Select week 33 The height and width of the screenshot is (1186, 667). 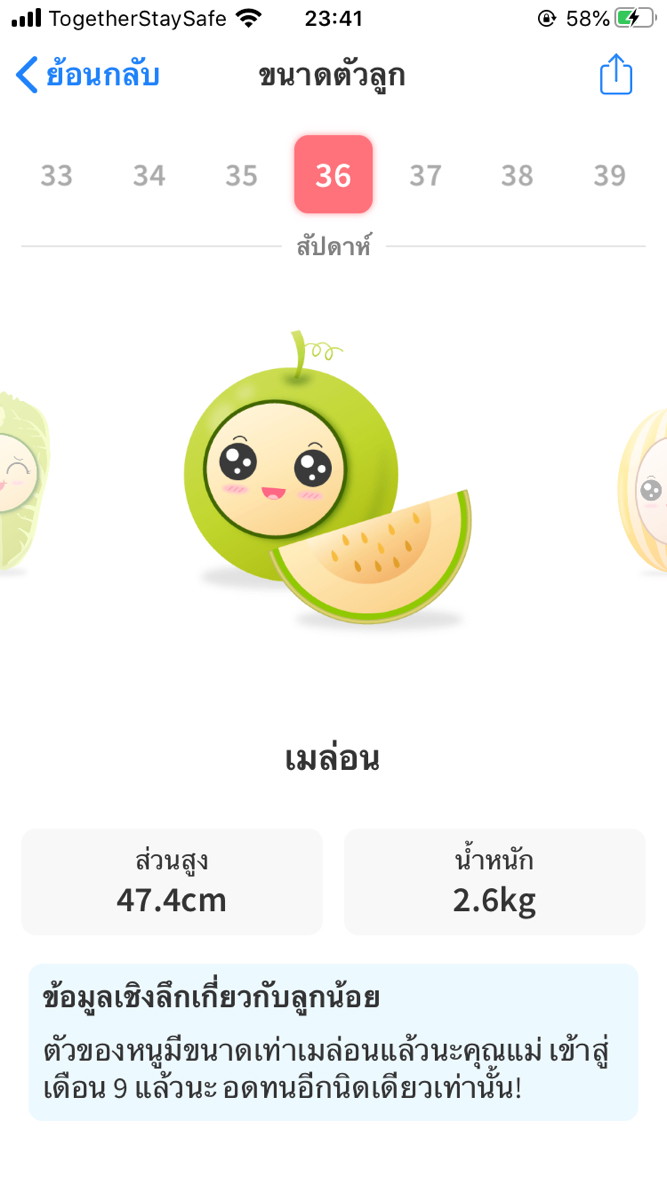(x=56, y=176)
